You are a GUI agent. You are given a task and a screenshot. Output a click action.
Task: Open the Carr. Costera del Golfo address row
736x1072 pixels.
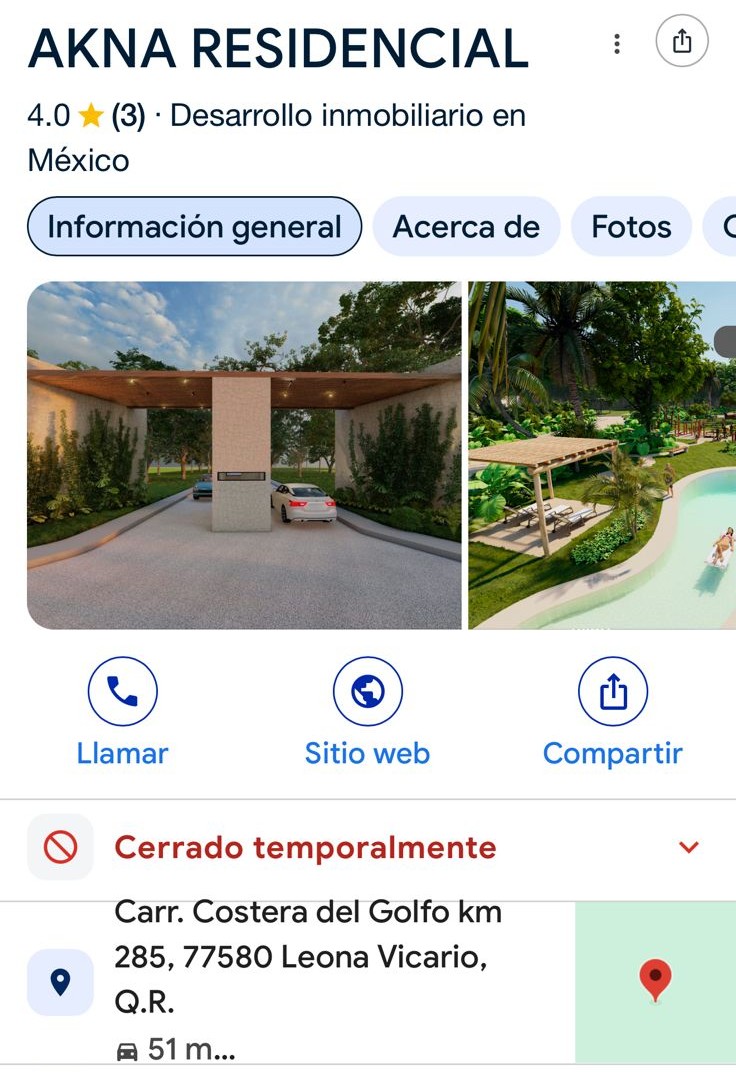pos(300,980)
